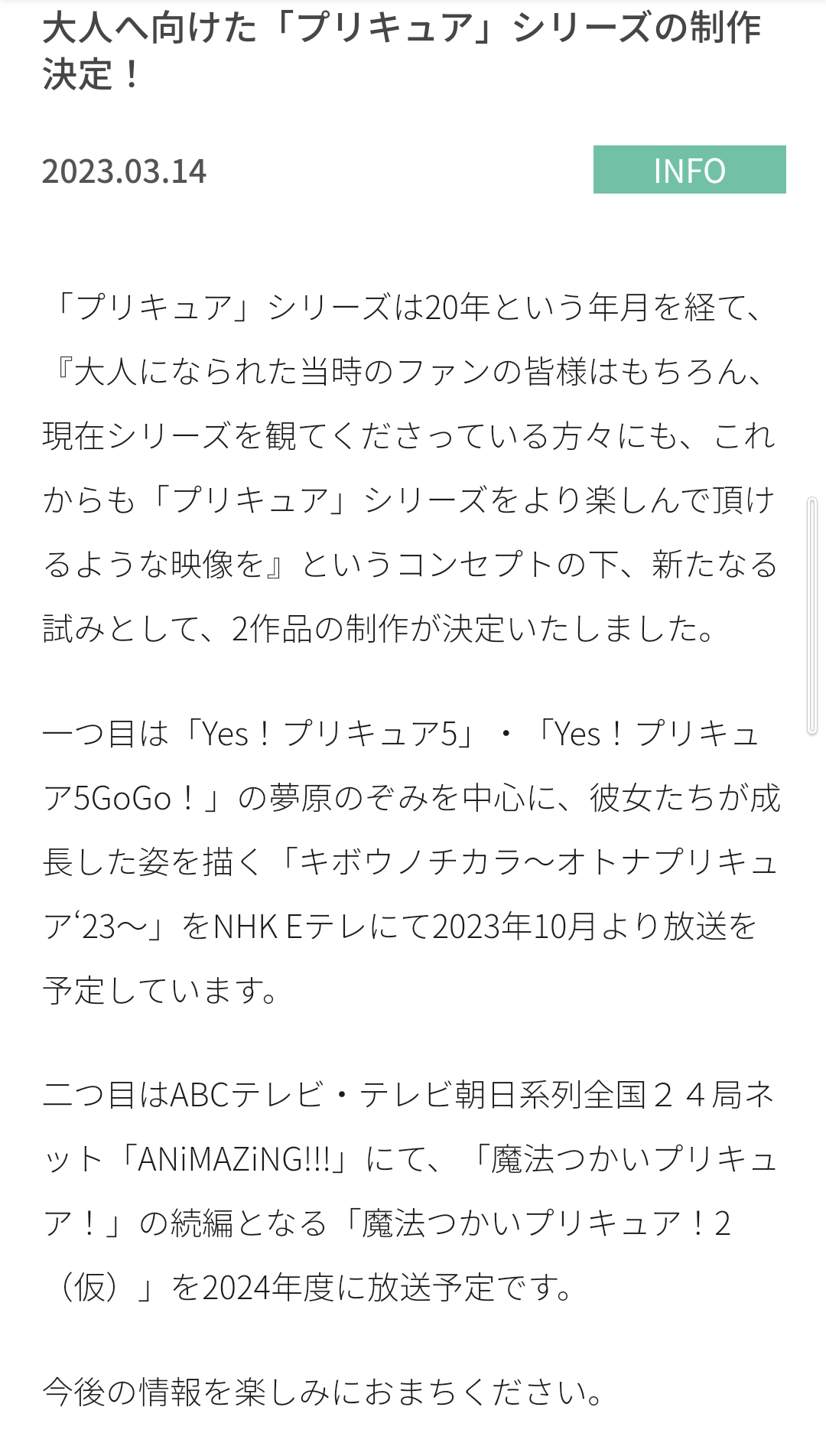Tap the page scrollbar handle
Viewport: 826px width, 1456px height.
pyautogui.click(x=811, y=616)
